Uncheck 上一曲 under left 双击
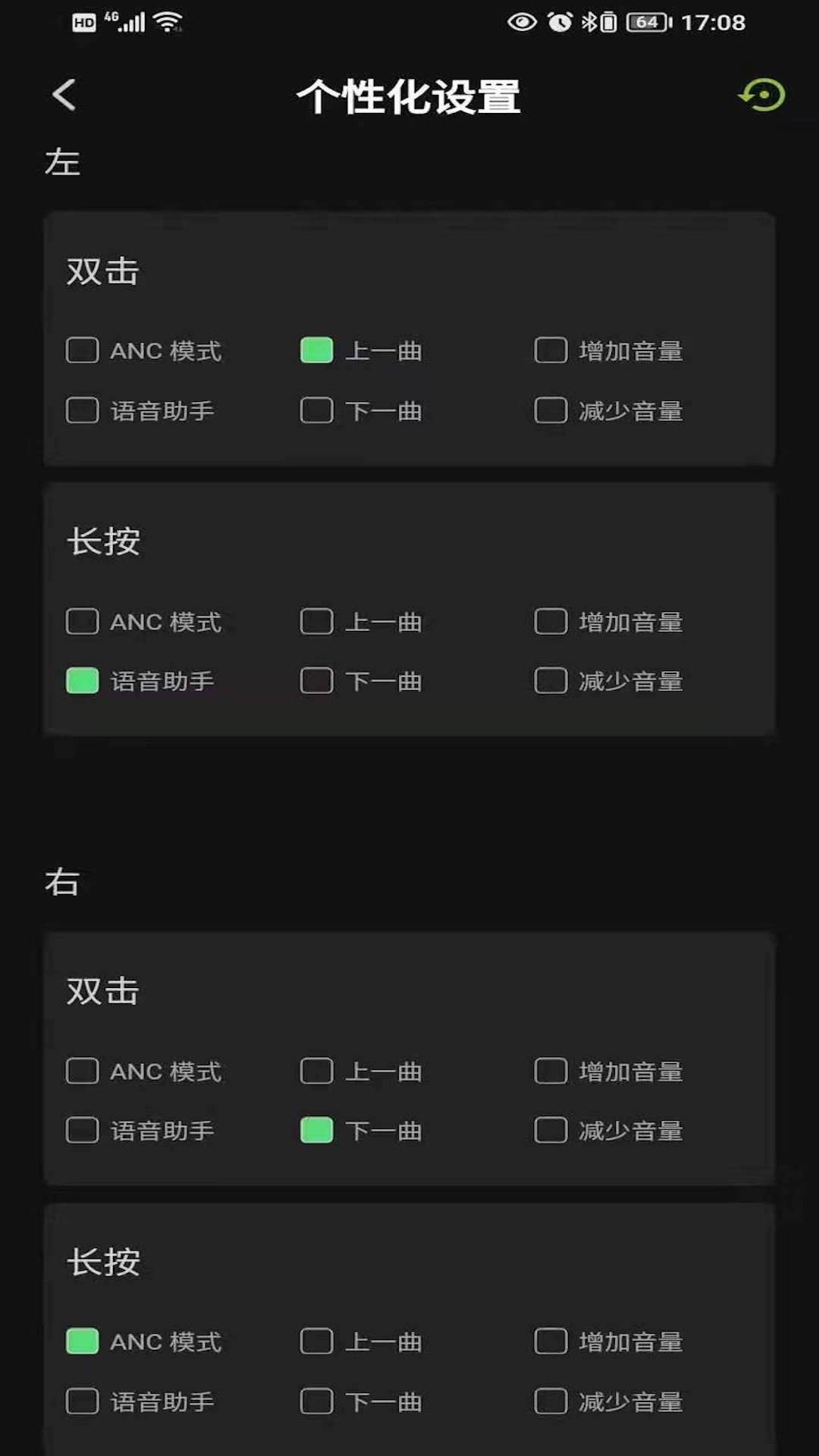 coord(317,350)
